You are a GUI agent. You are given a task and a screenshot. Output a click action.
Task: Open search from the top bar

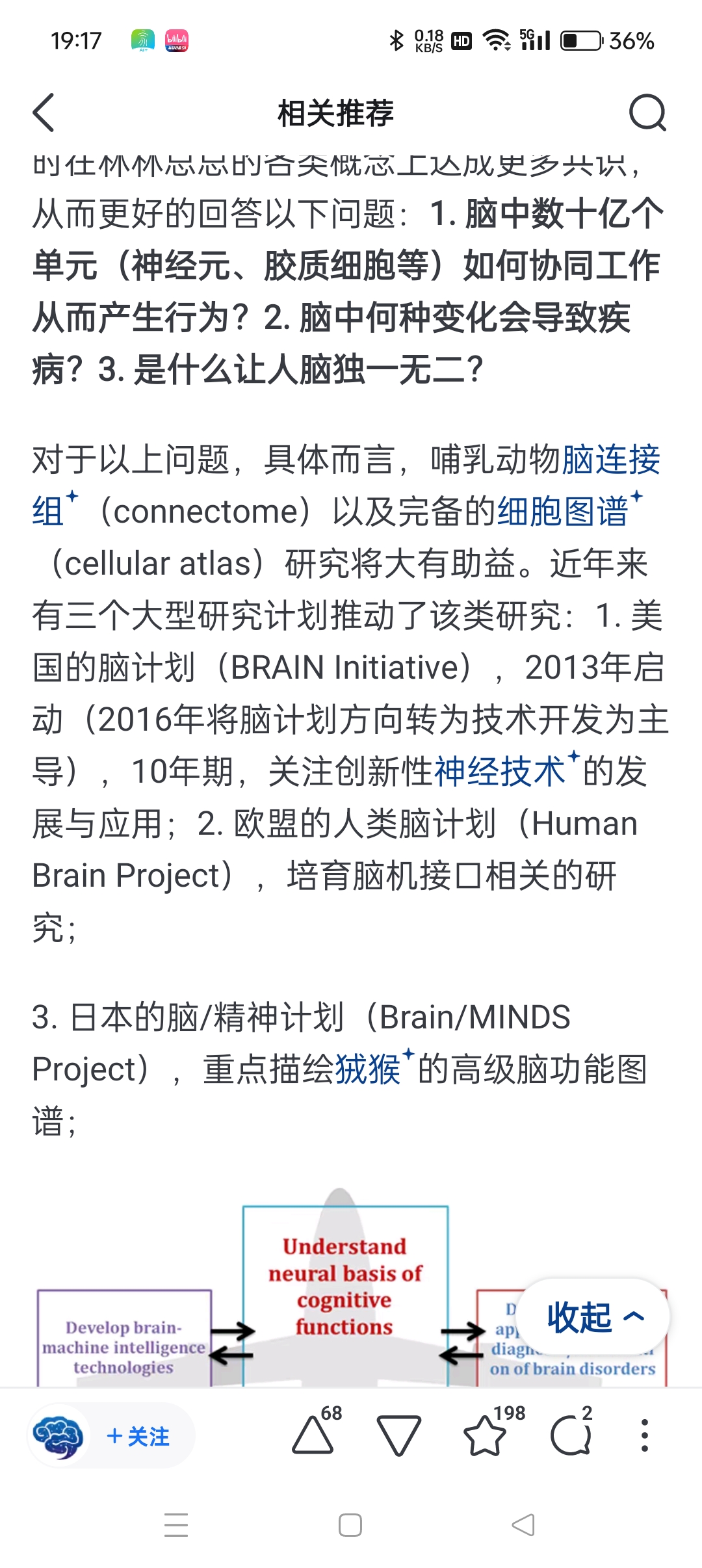tap(647, 113)
